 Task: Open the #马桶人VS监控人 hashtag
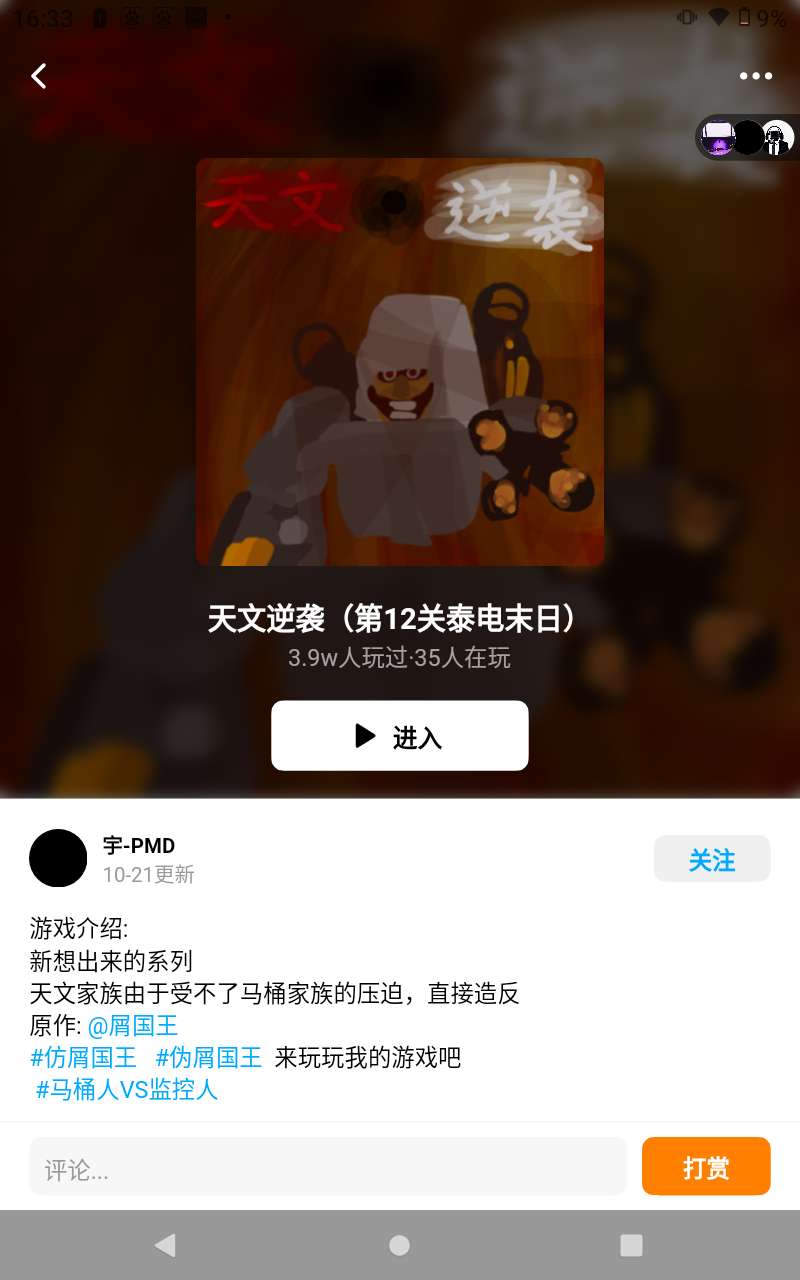click(127, 1090)
